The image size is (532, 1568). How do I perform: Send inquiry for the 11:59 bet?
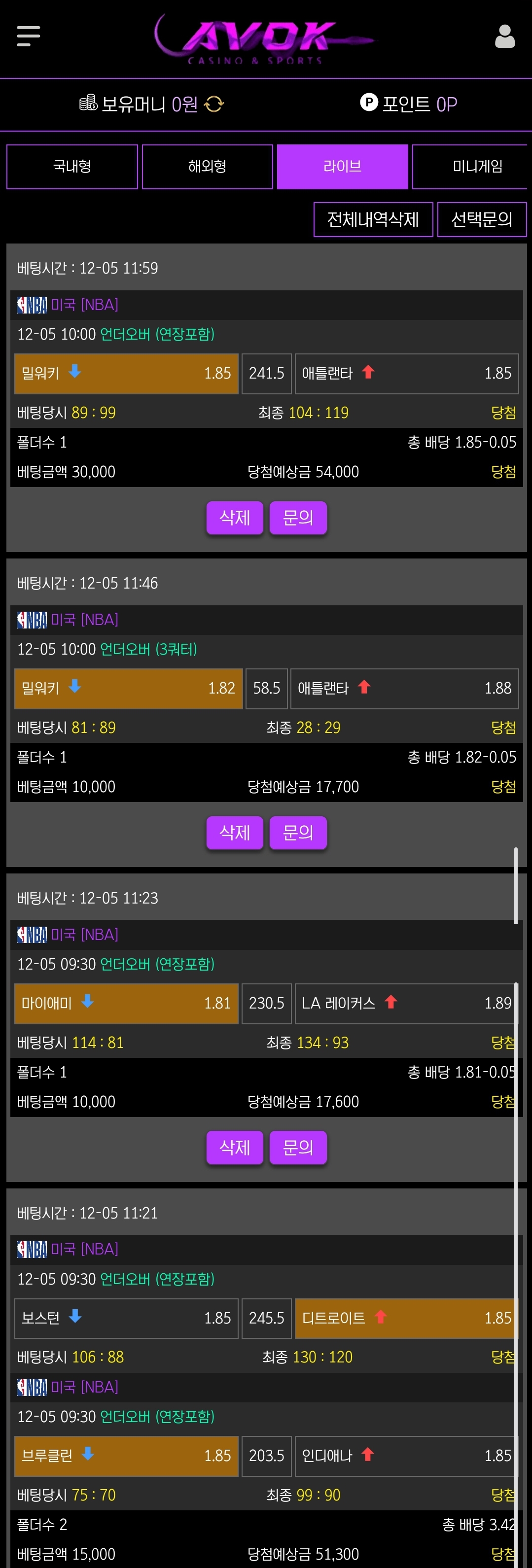298,518
